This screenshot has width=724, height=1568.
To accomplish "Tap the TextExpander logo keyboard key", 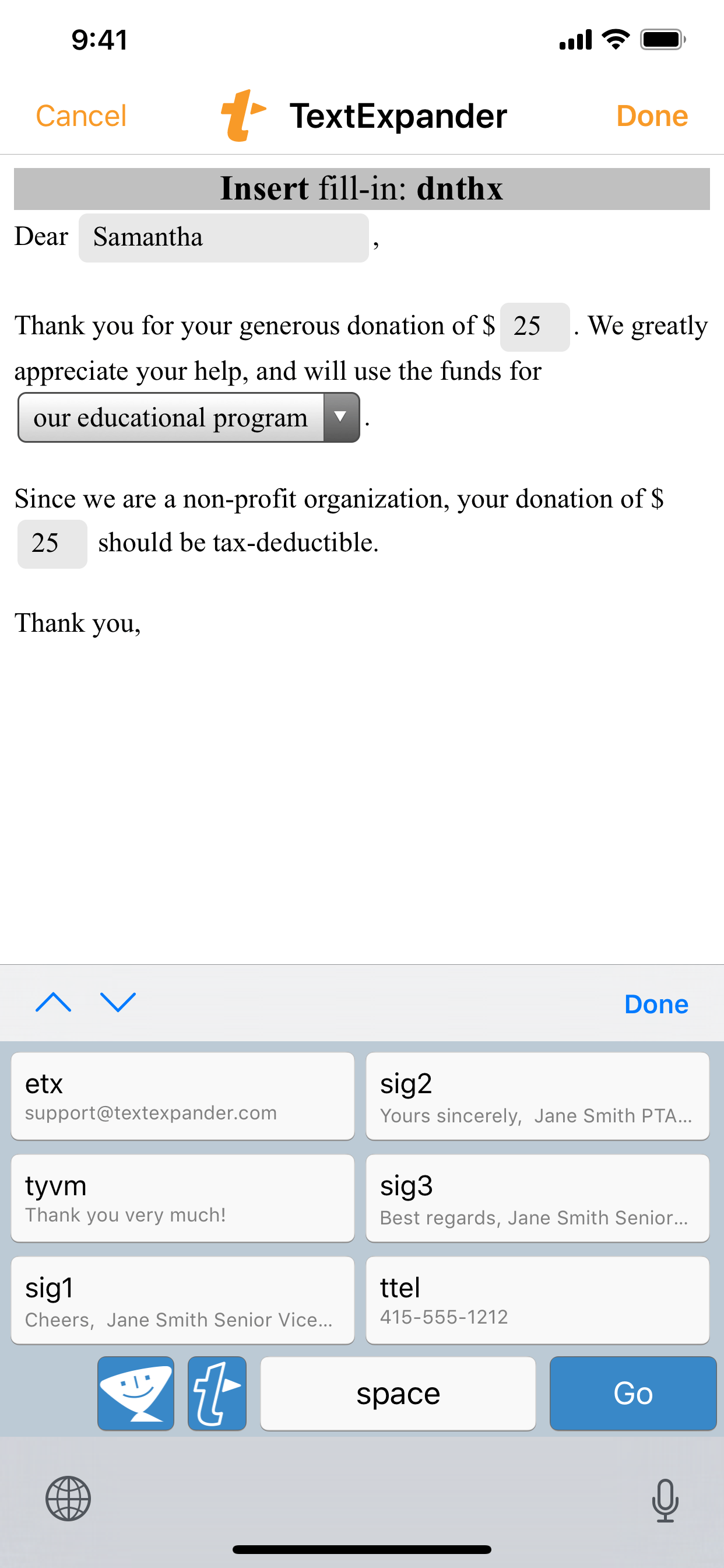I will (217, 1394).
